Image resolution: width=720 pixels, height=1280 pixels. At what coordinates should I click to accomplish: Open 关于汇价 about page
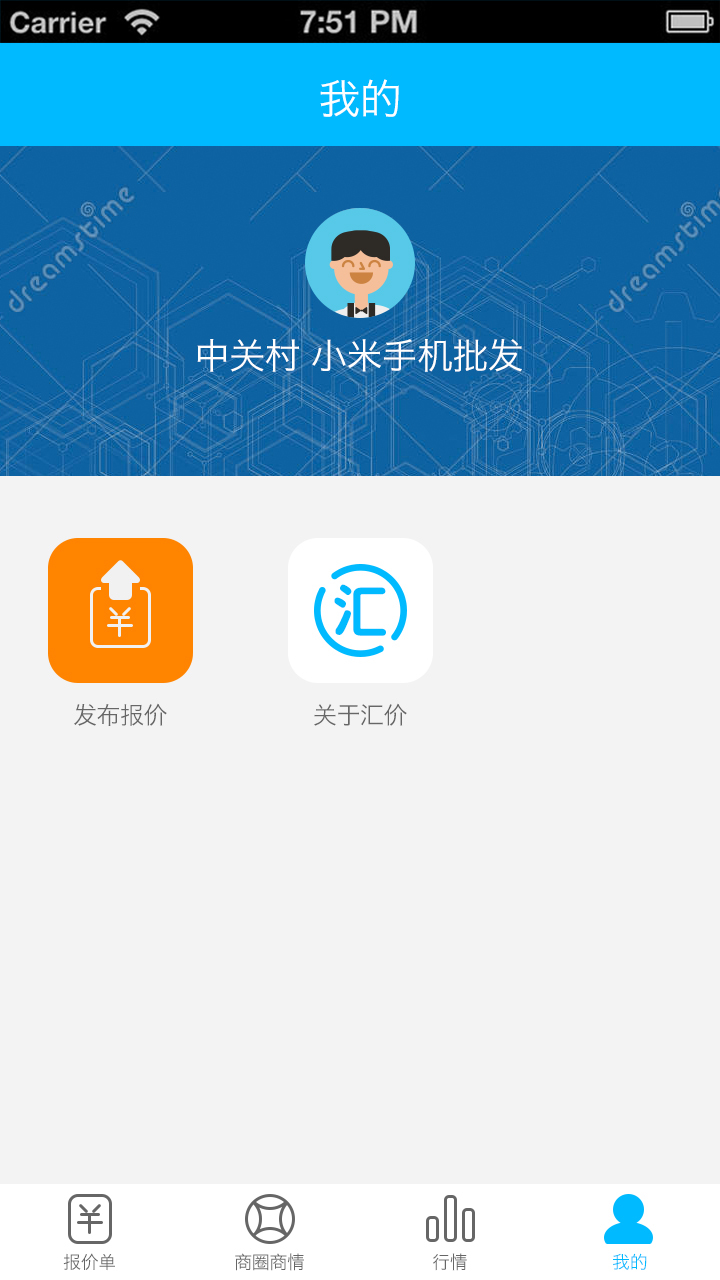pyautogui.click(x=360, y=610)
